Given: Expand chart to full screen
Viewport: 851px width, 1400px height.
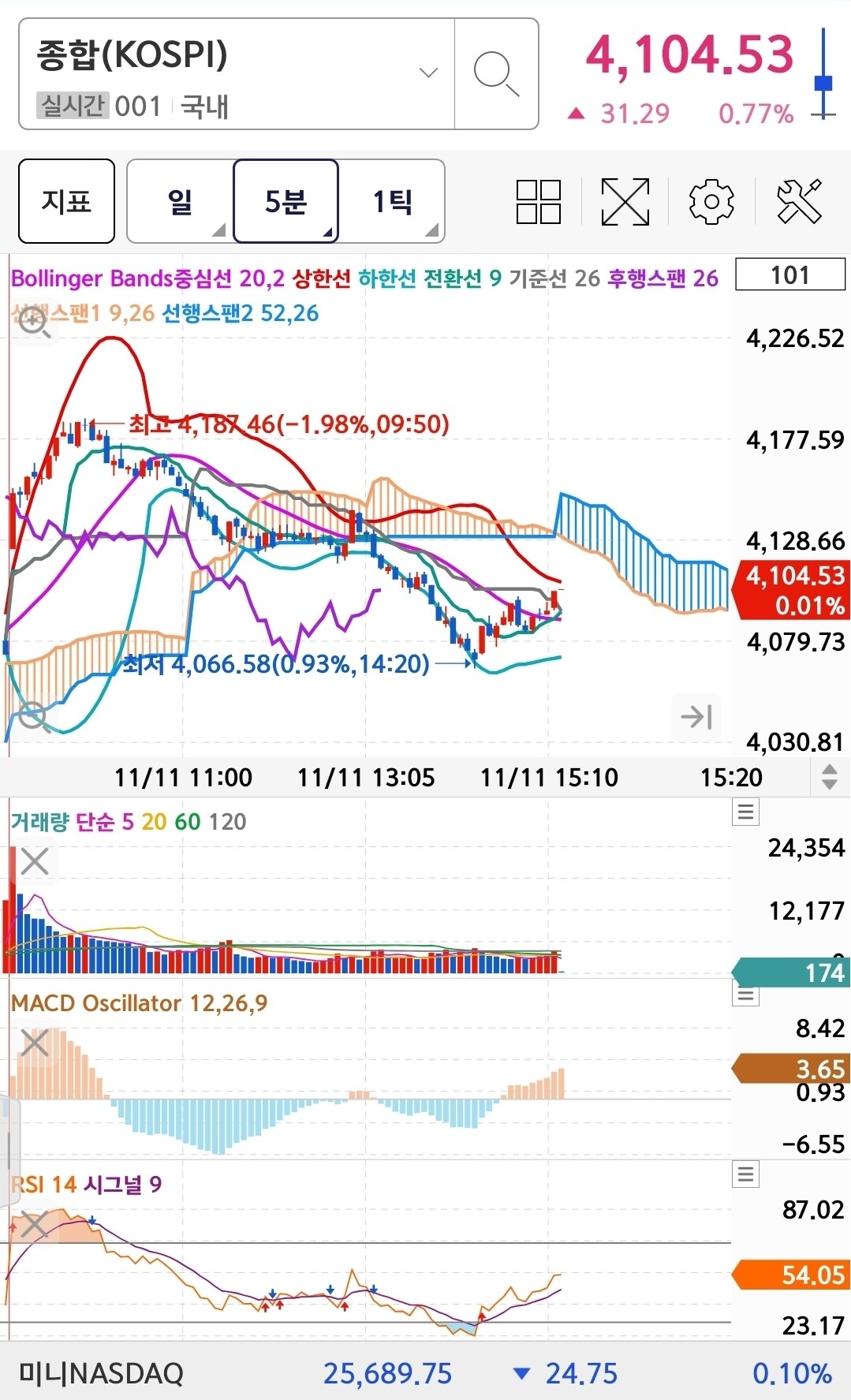Looking at the screenshot, I should 625,202.
